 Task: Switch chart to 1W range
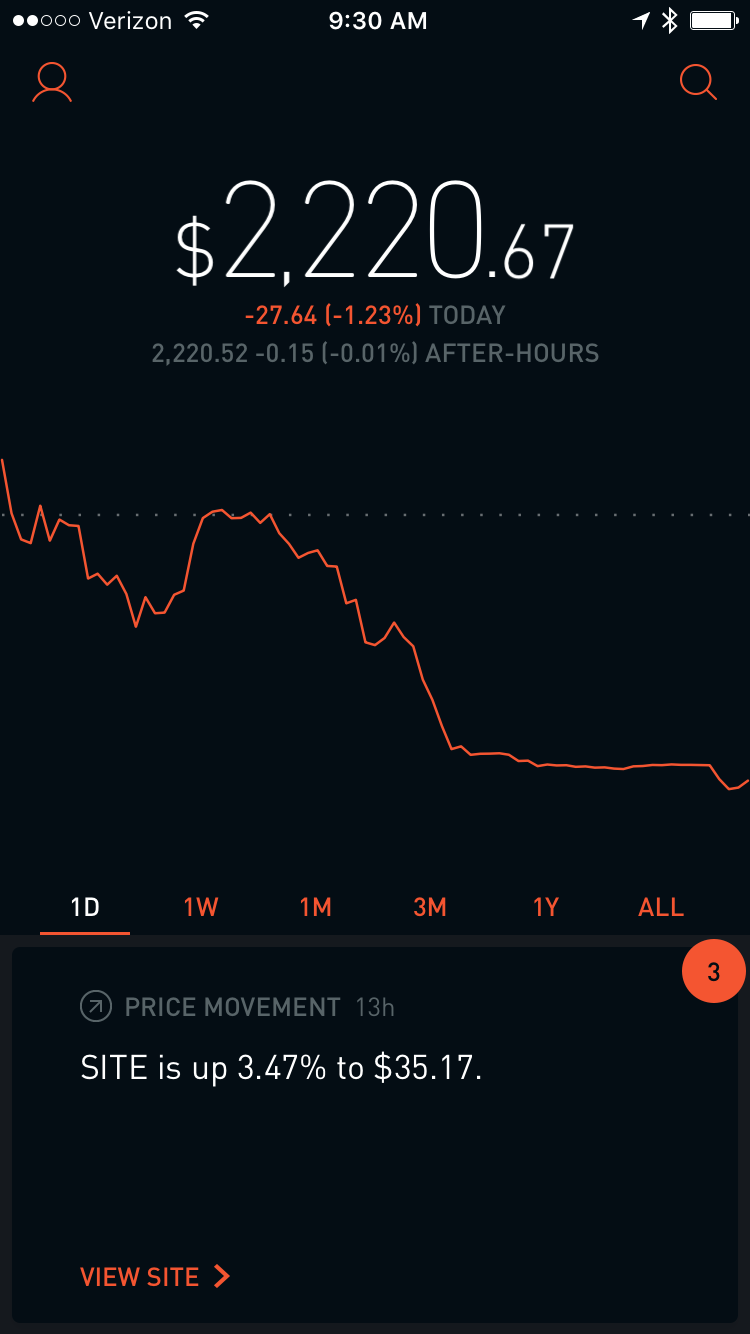tap(201, 907)
